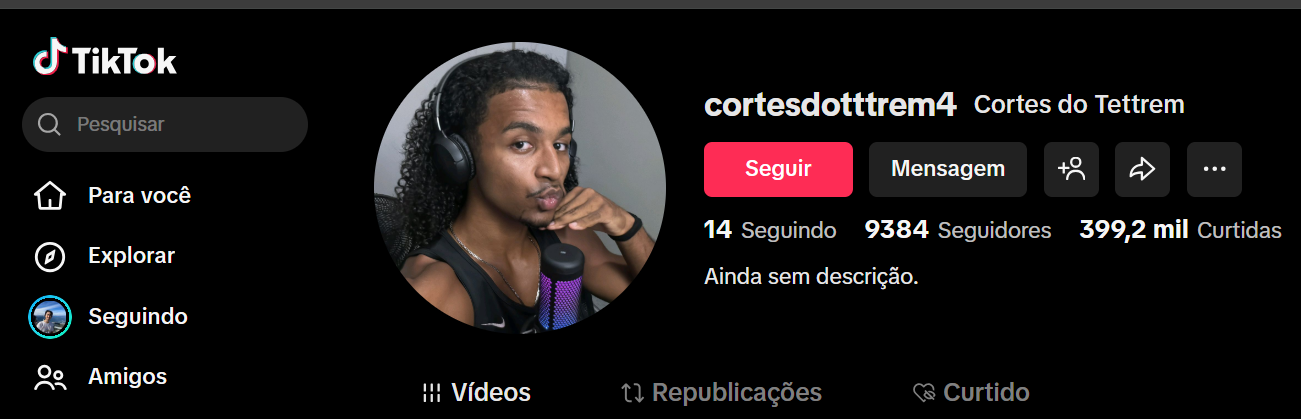
Task: Open the three-dot more options menu
Action: [1214, 169]
